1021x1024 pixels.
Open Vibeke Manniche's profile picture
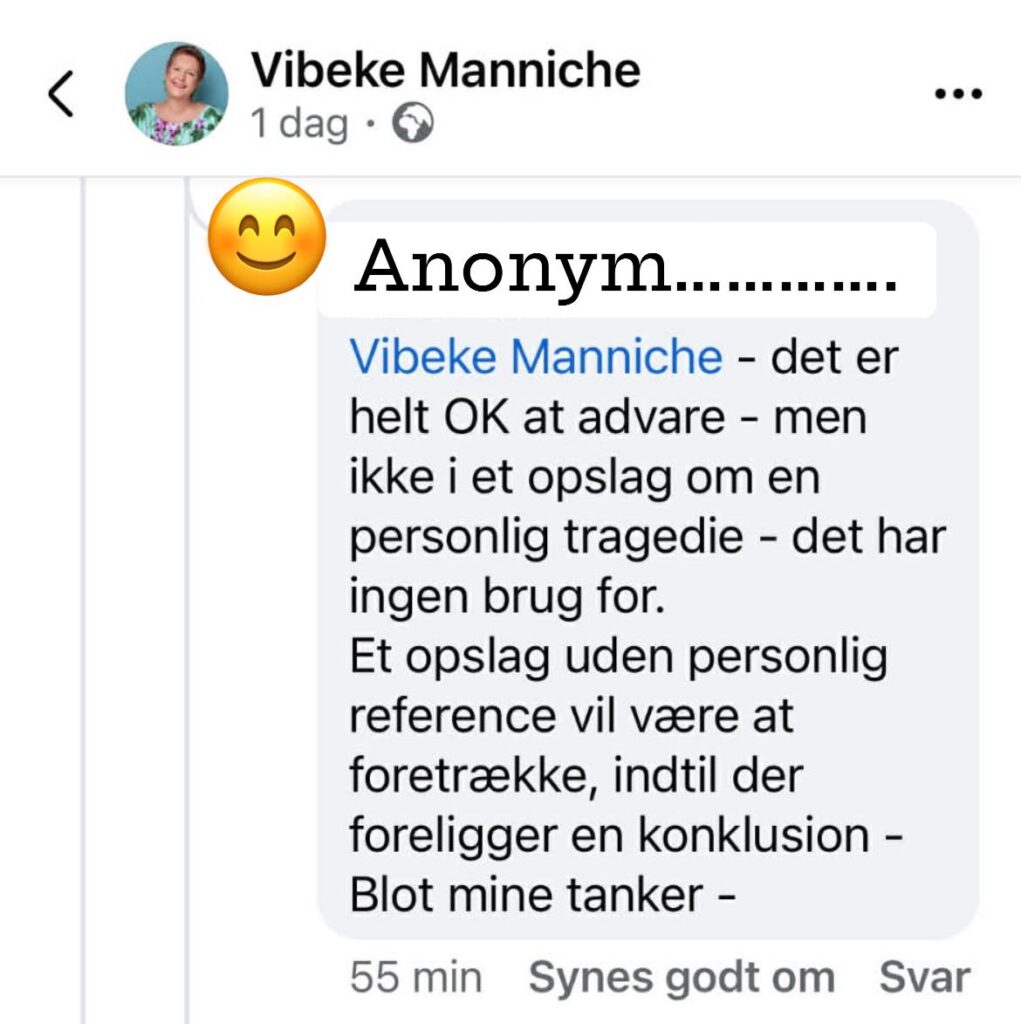pos(176,93)
